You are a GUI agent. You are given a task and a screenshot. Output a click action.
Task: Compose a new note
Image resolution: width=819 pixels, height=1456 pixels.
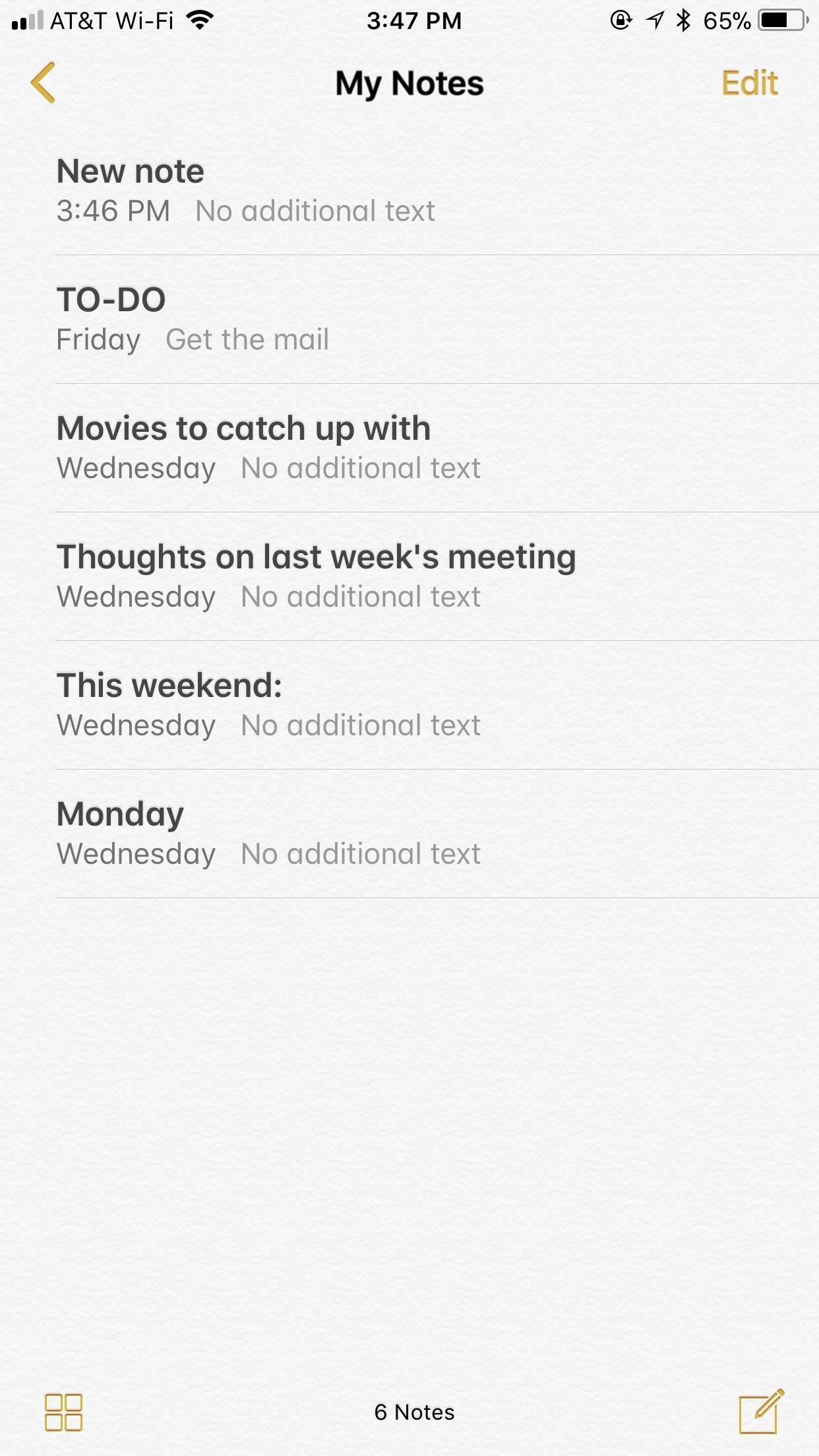pos(760,1412)
